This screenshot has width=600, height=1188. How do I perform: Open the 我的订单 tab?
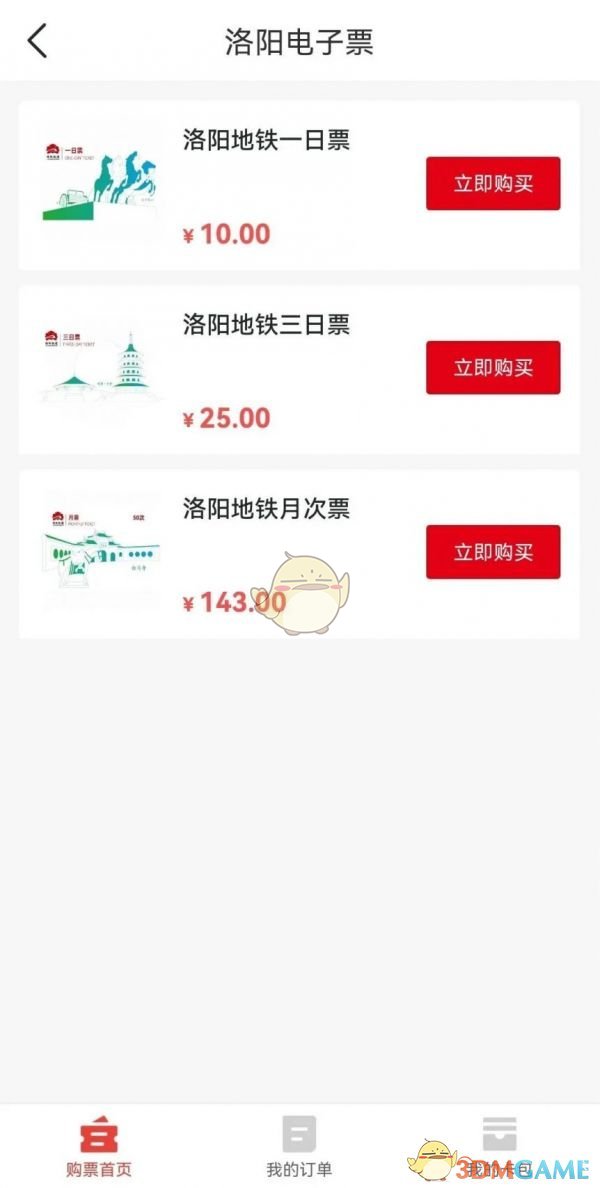pos(299,1146)
